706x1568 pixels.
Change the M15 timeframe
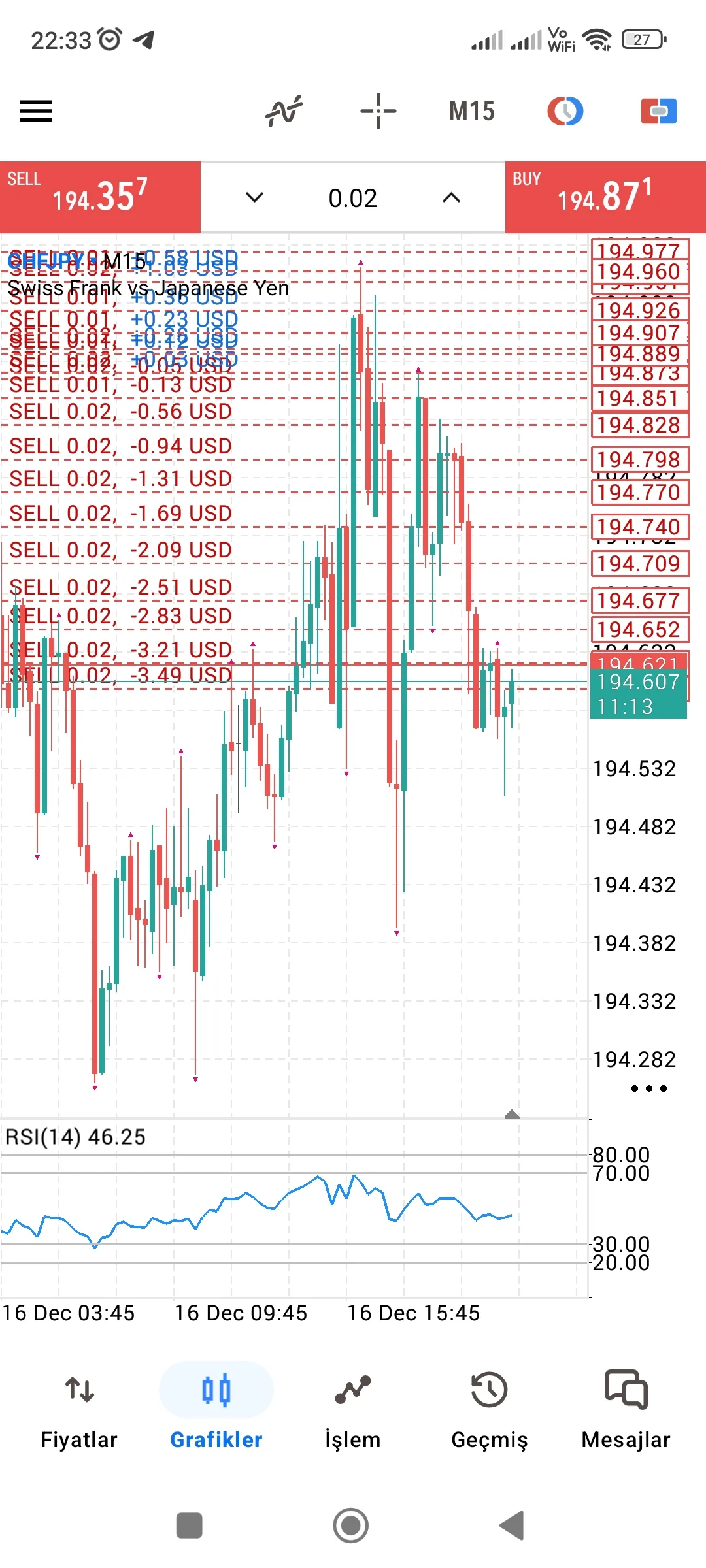point(471,111)
